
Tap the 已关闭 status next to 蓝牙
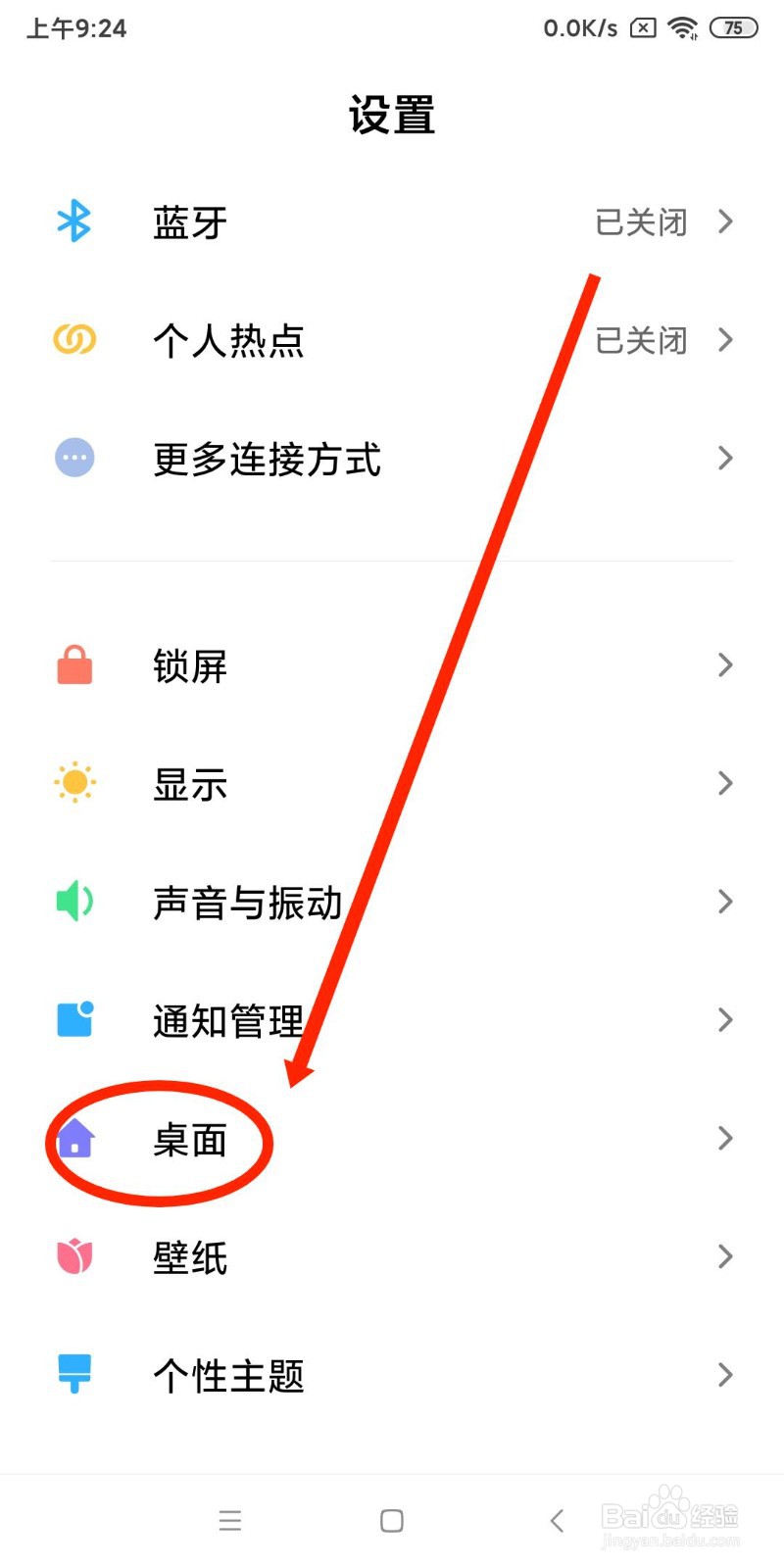[x=639, y=221]
